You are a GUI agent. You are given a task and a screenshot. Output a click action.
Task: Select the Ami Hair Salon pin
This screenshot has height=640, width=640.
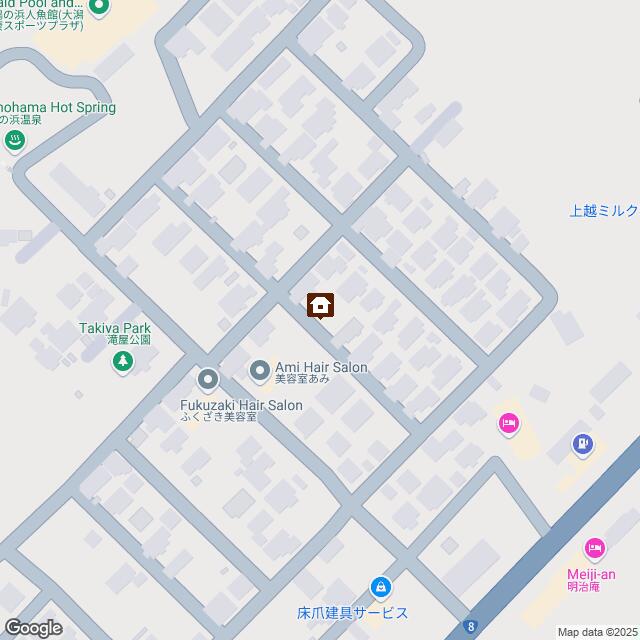(x=260, y=370)
